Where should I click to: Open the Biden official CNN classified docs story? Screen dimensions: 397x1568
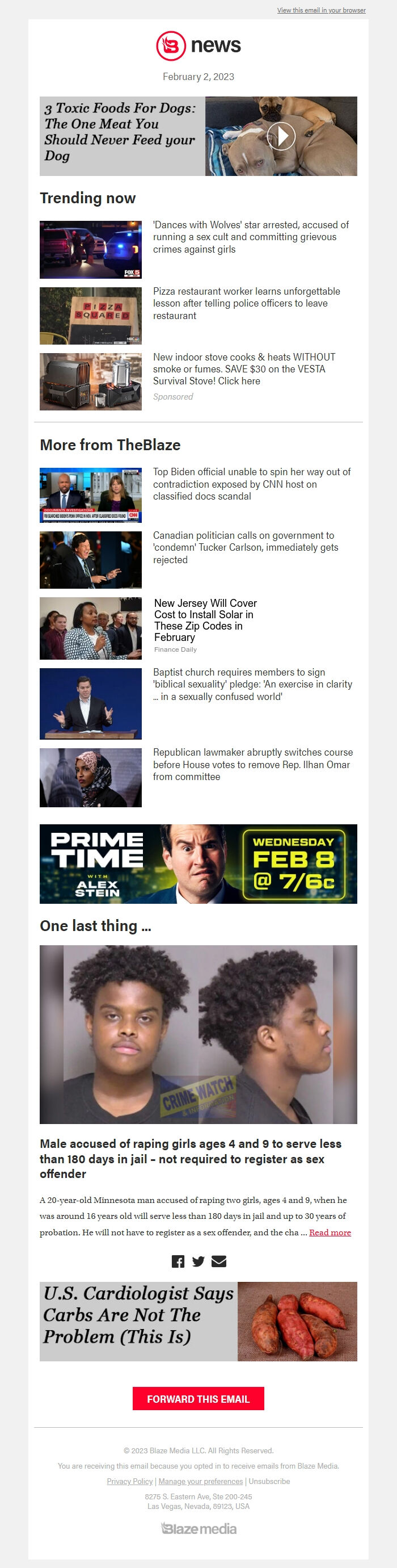[x=252, y=484]
